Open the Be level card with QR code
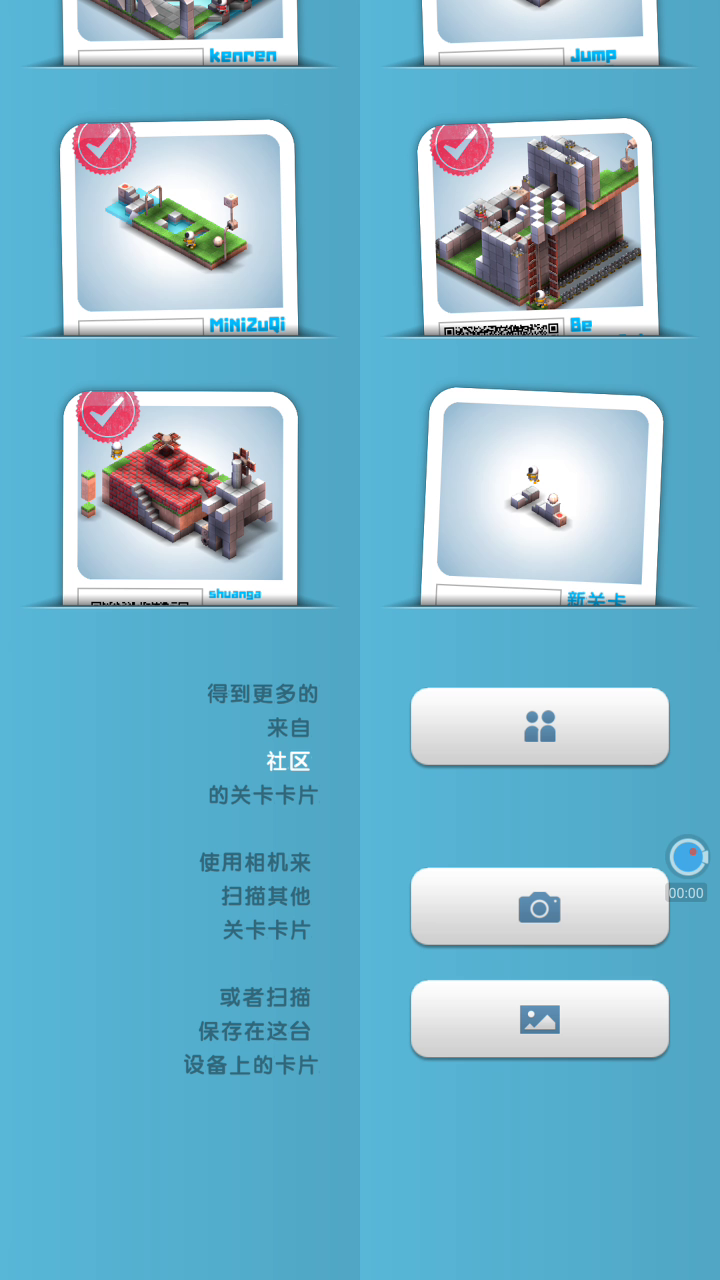720x1280 pixels. coord(538,228)
